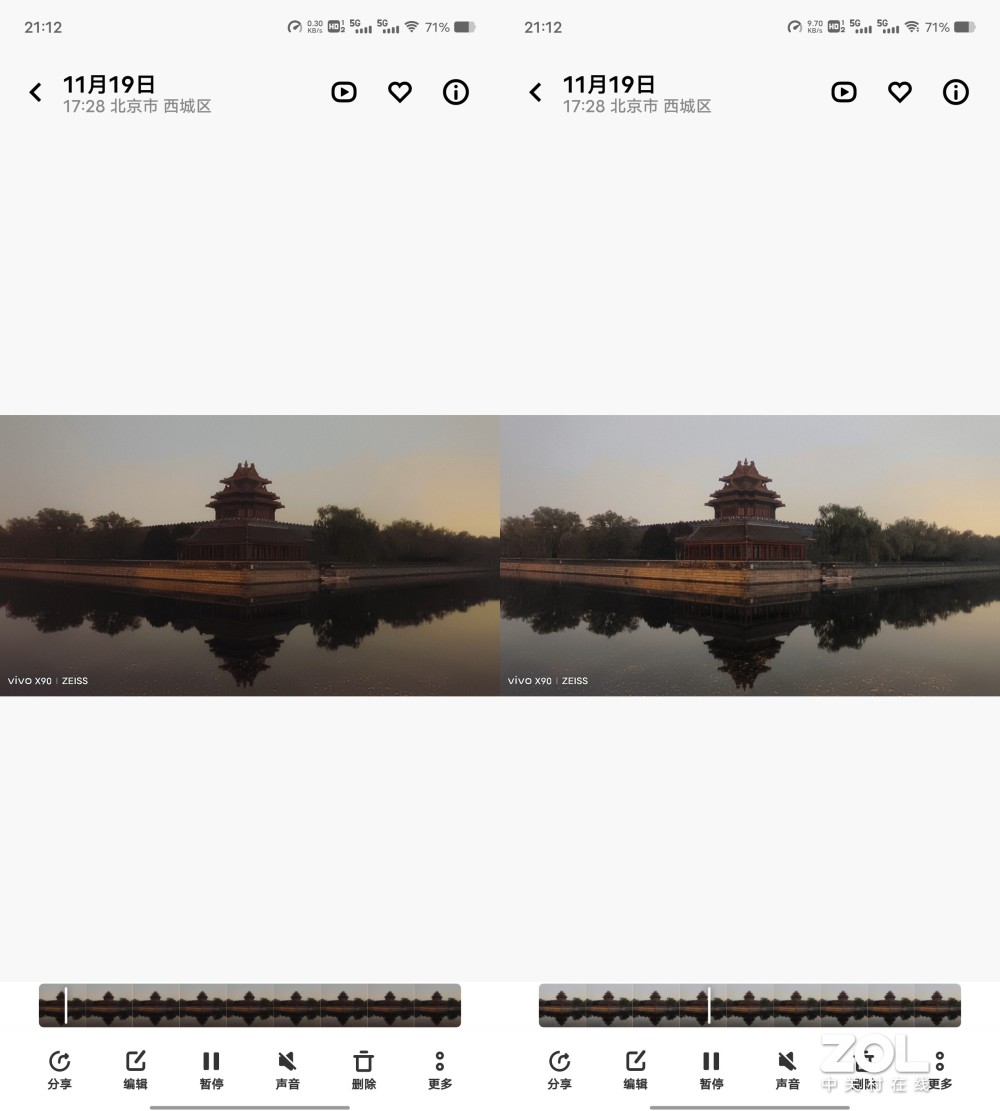Tap 分享 share in right screenshot
The height and width of the screenshot is (1111, 1000).
click(x=560, y=1068)
